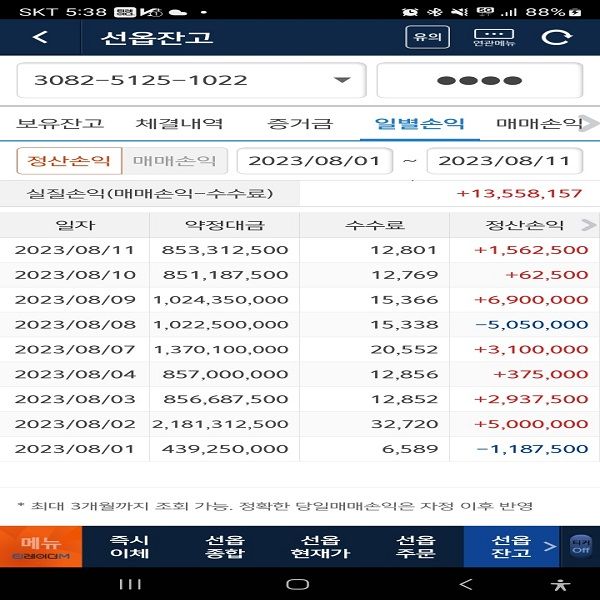The image size is (600, 600).
Task: Change the start date 2023/08/01
Action: pyautogui.click(x=315, y=160)
